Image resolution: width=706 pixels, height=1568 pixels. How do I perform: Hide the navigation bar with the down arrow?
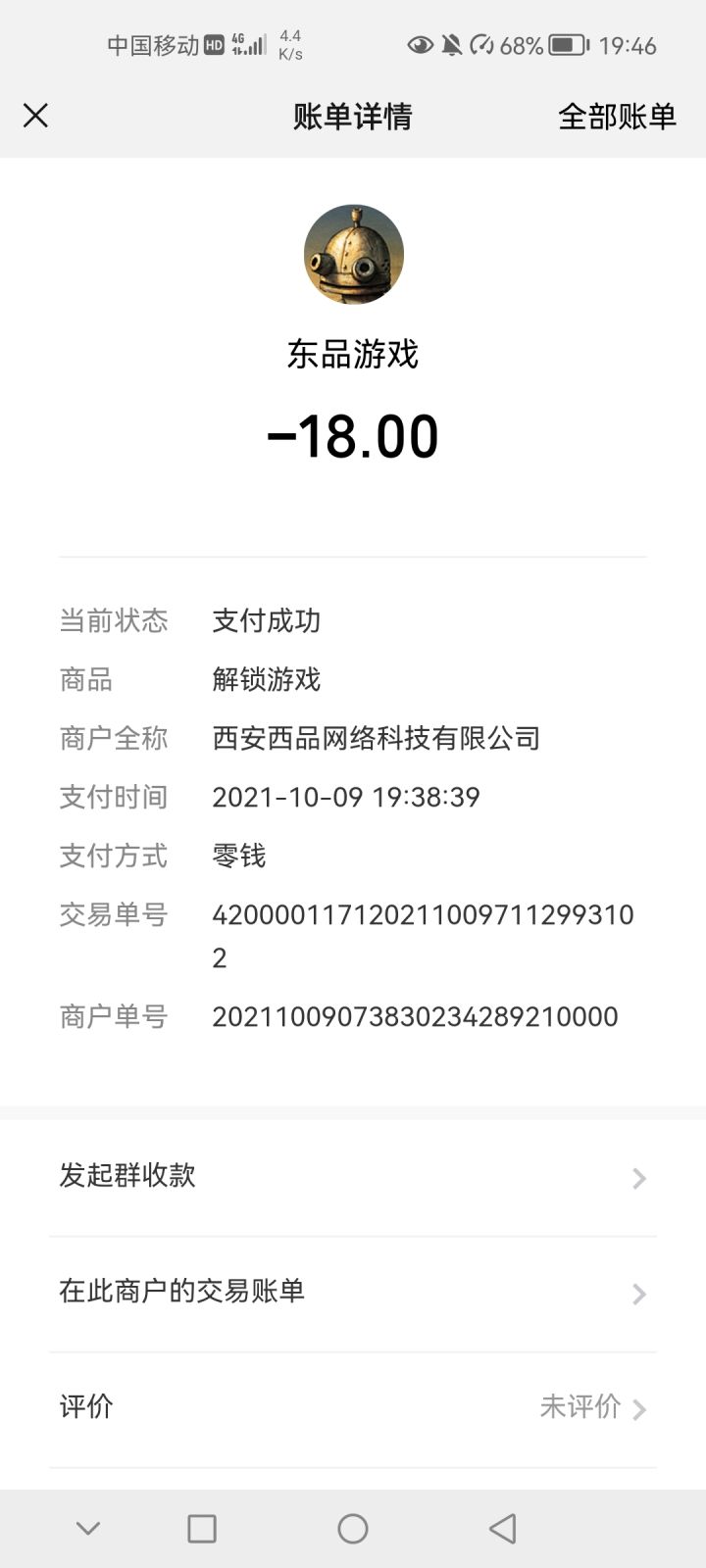(x=88, y=1528)
